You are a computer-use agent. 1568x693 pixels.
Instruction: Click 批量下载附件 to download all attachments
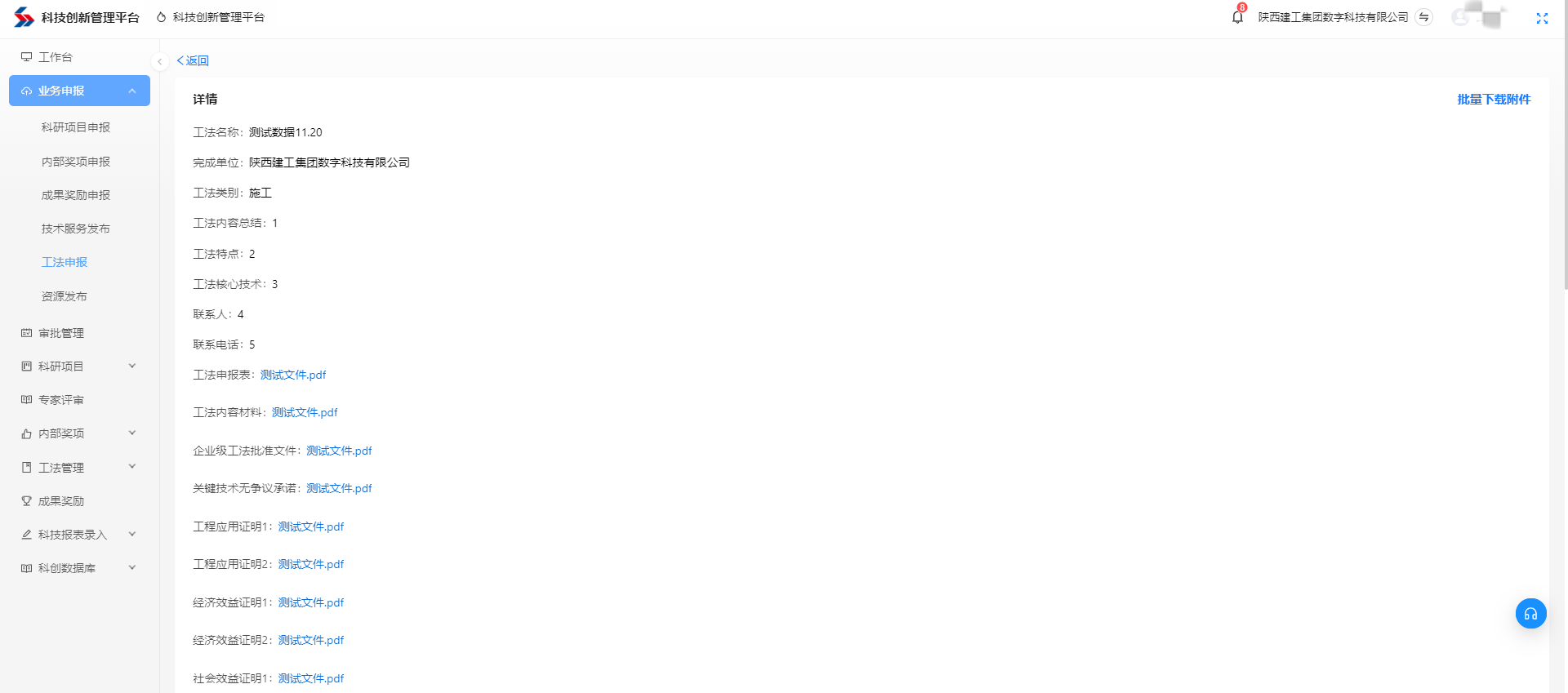click(1493, 100)
